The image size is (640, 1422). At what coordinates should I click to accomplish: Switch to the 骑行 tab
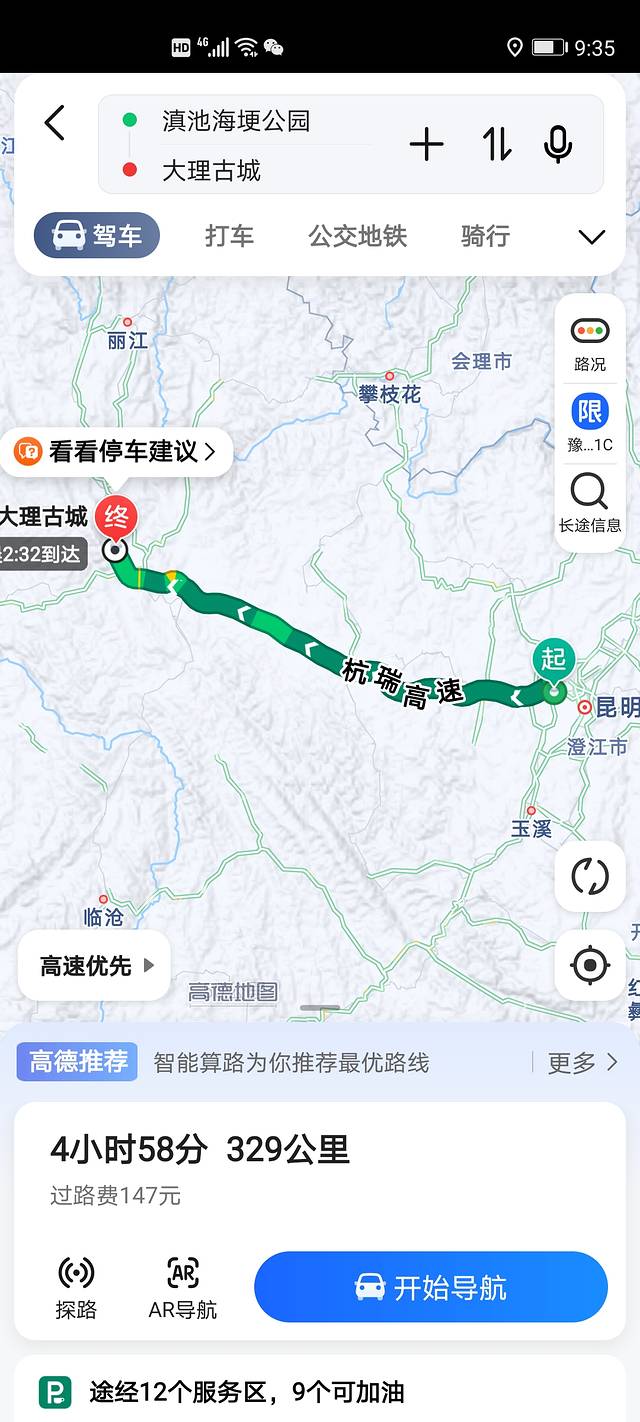point(485,236)
